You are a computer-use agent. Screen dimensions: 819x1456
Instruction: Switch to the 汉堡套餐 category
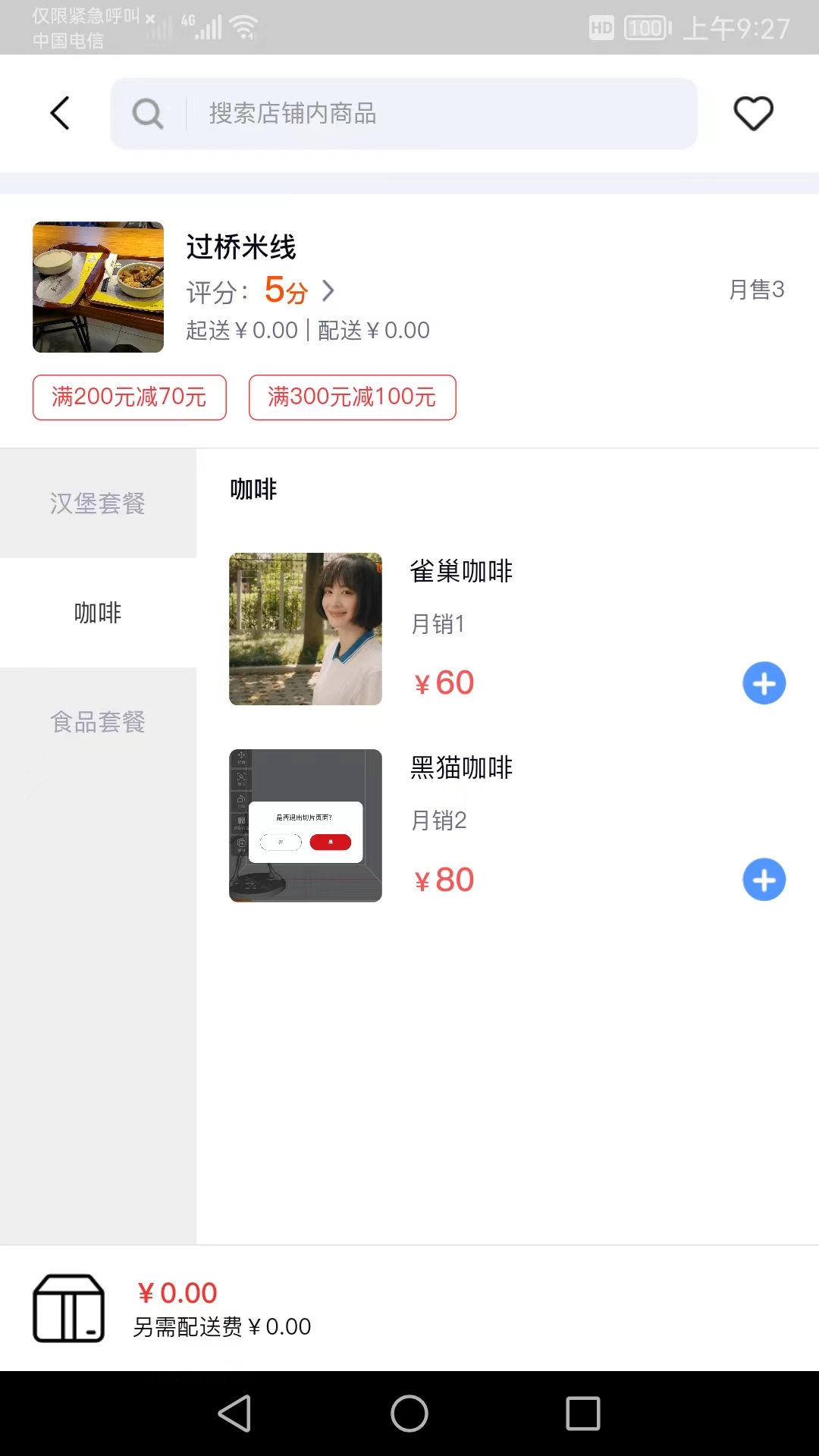(98, 504)
